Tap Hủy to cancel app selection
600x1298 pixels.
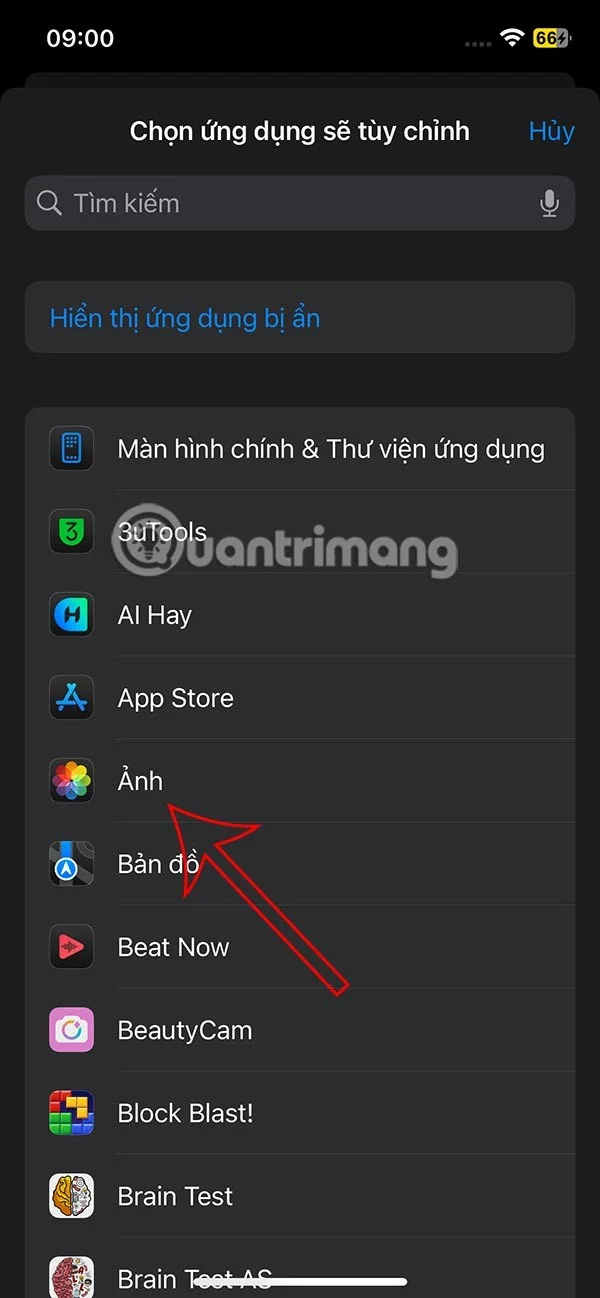[551, 131]
